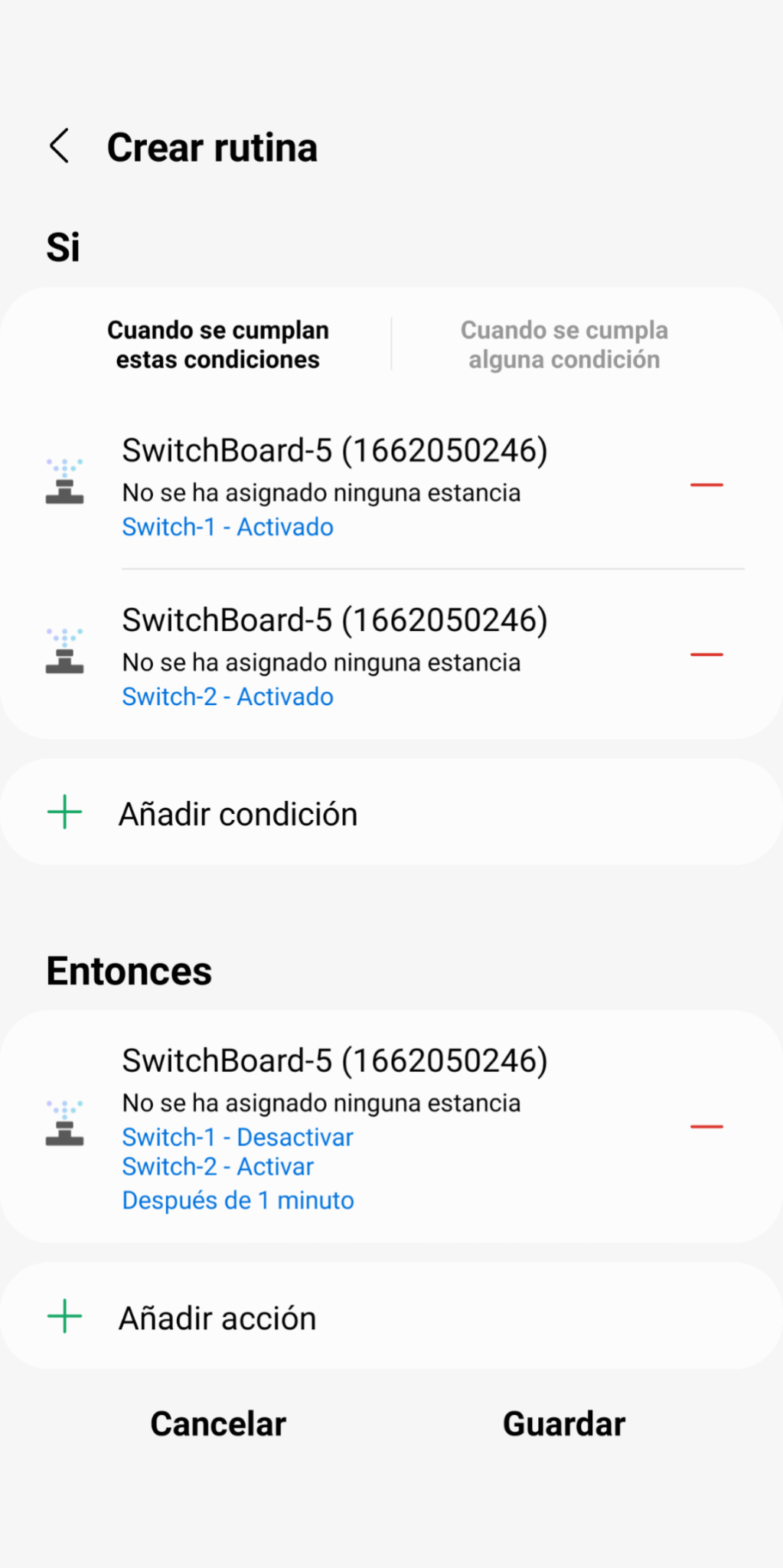Viewport: 783px width, 1568px height.
Task: Go back from Crear rutina
Action: [60, 145]
